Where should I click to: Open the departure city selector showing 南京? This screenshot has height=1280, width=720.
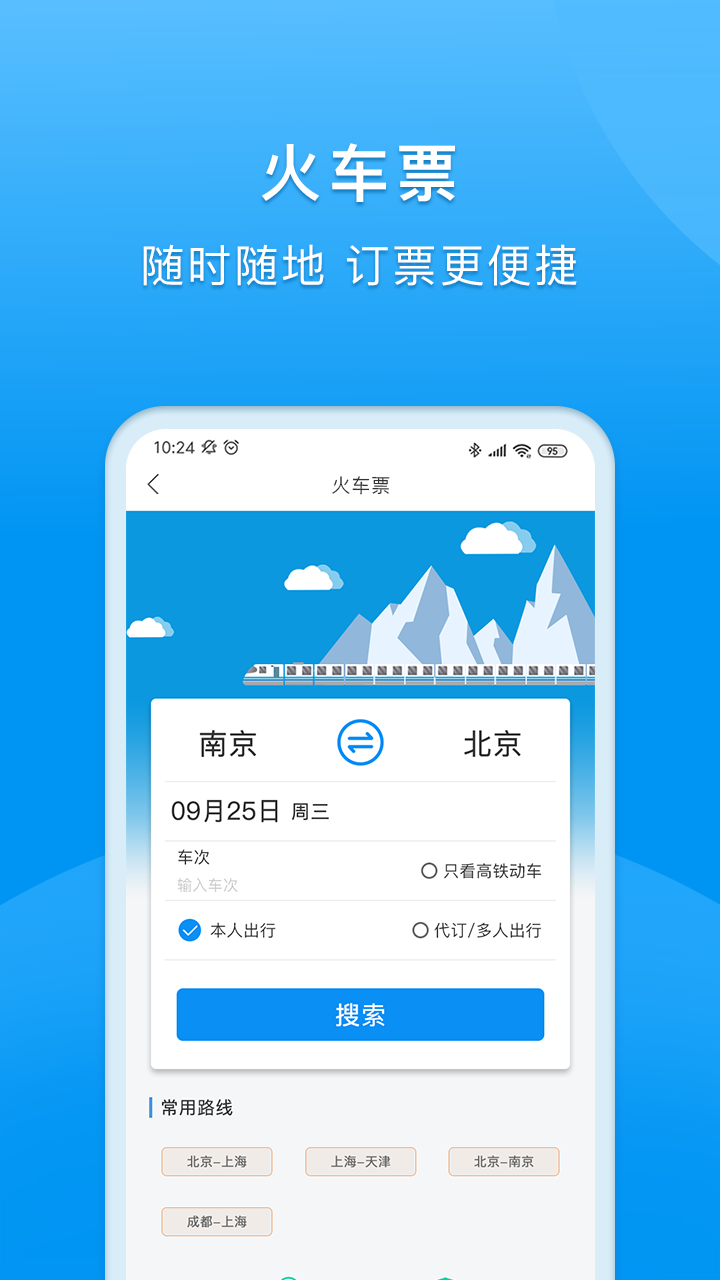point(228,742)
